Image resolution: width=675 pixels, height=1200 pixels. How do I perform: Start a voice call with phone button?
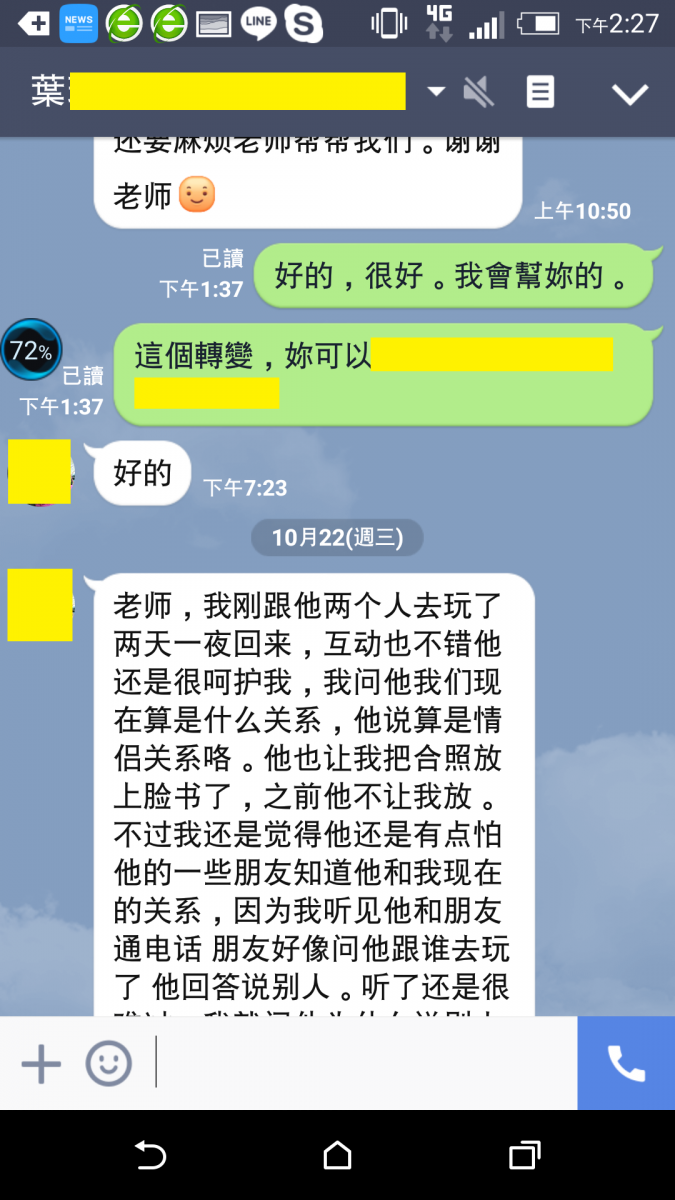(626, 1063)
